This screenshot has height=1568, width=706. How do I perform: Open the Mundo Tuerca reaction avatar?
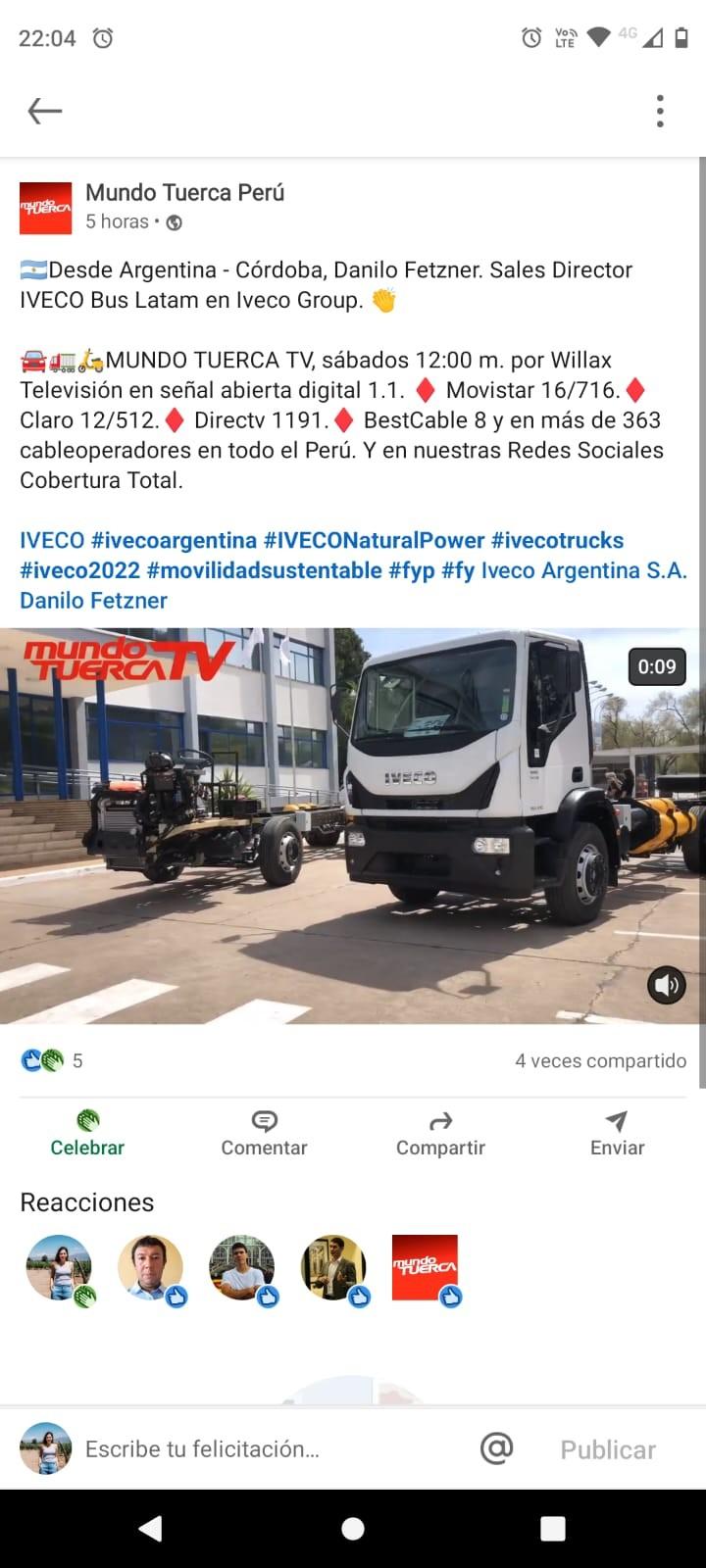tap(425, 1268)
